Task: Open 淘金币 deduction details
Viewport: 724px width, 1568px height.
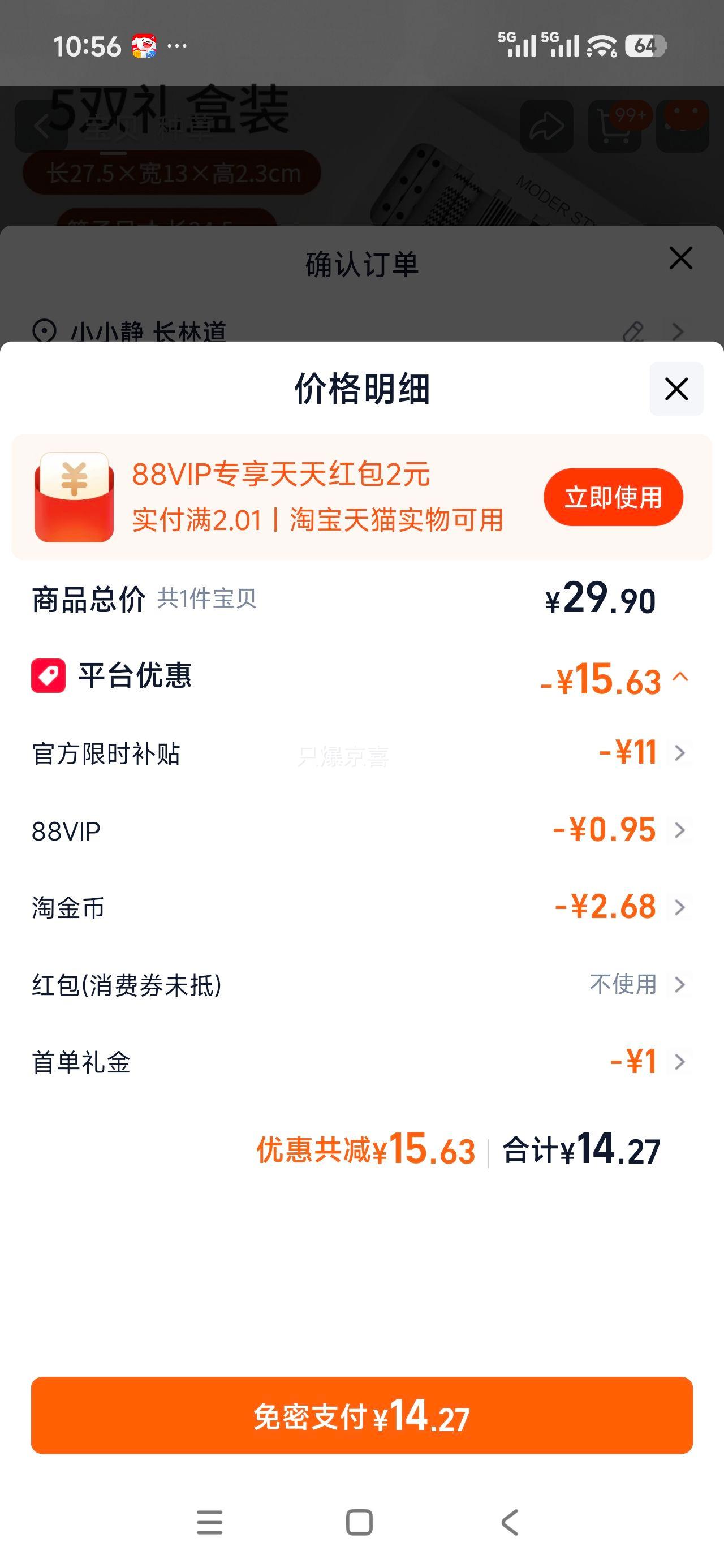Action: pos(679,907)
